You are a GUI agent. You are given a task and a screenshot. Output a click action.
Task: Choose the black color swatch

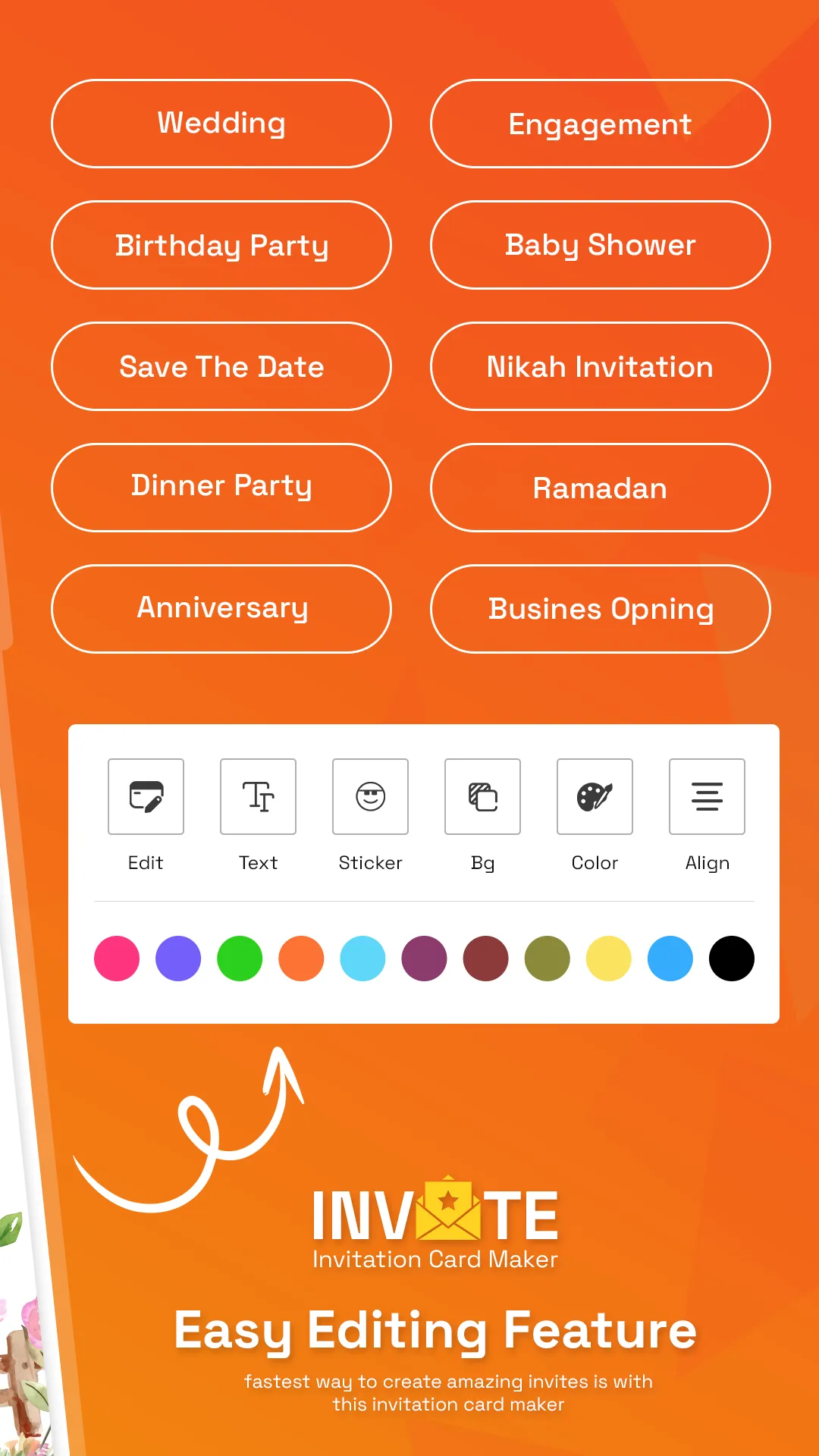click(731, 959)
